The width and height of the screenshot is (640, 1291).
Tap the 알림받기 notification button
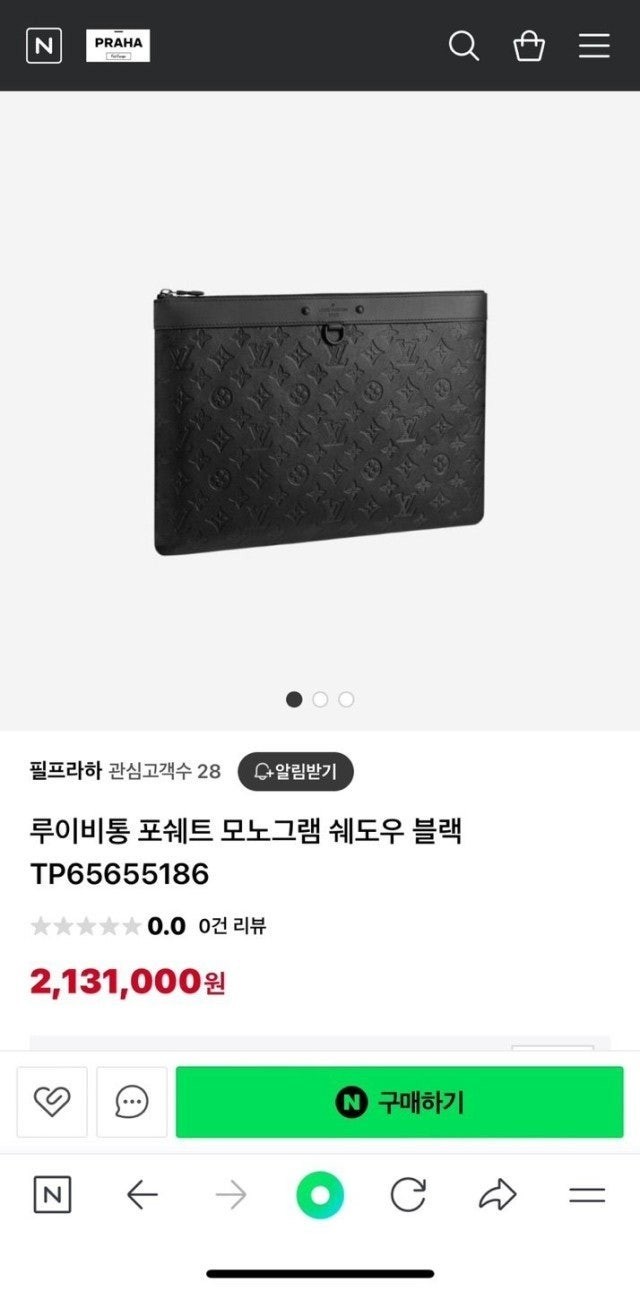296,771
